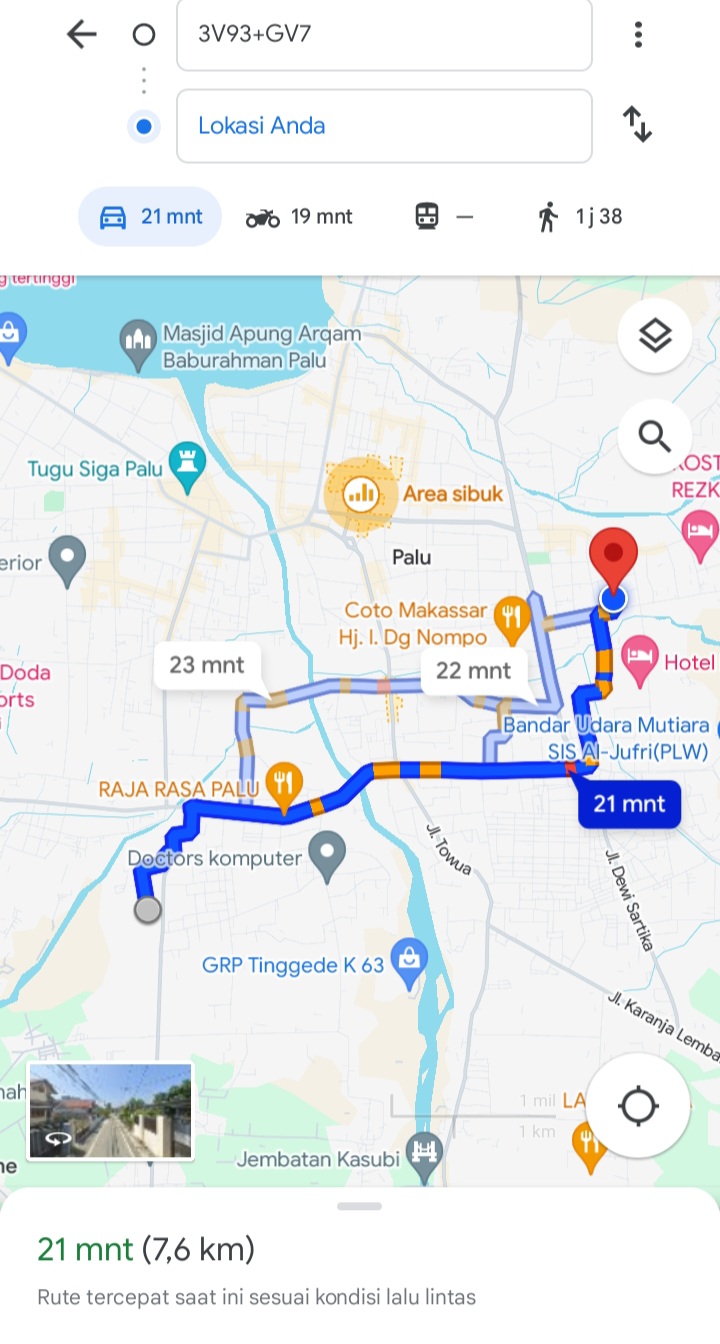Tap the Area sibuk busy-area marker
The height and width of the screenshot is (1344, 720).
[x=359, y=493]
